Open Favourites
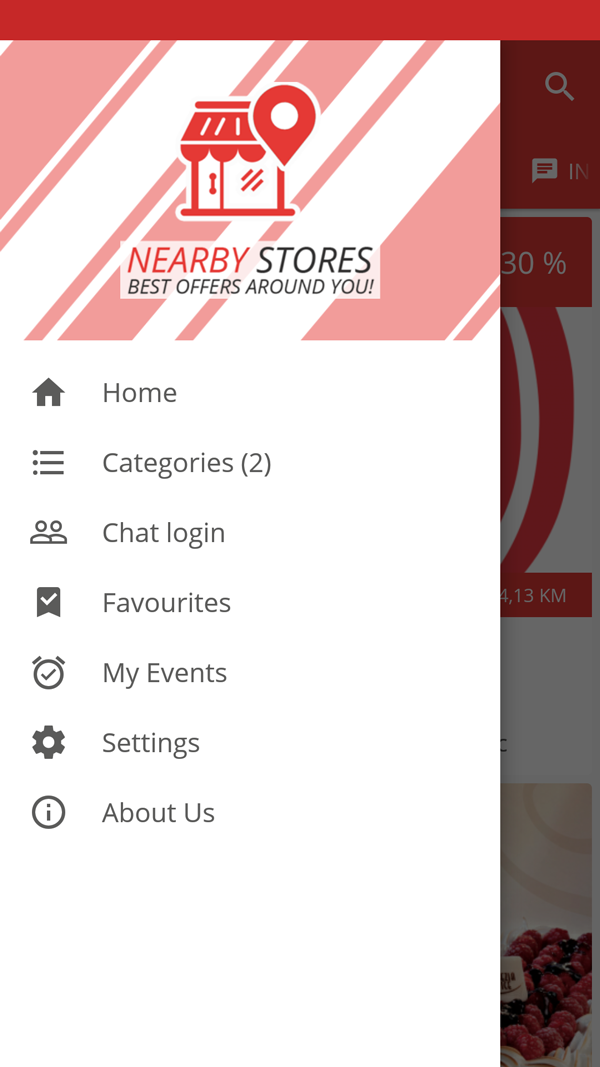 tap(166, 603)
